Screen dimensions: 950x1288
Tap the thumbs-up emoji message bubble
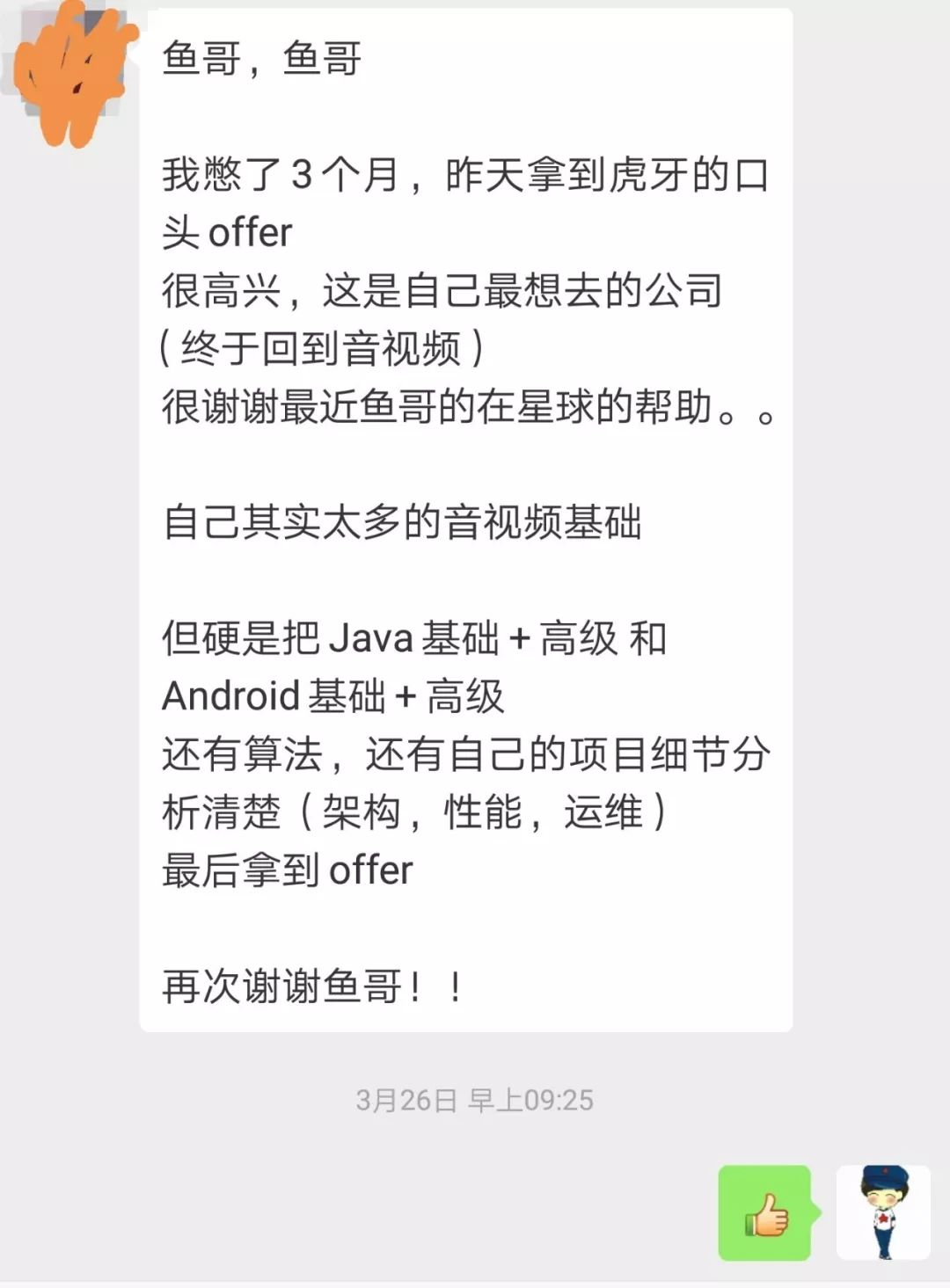(765, 1213)
